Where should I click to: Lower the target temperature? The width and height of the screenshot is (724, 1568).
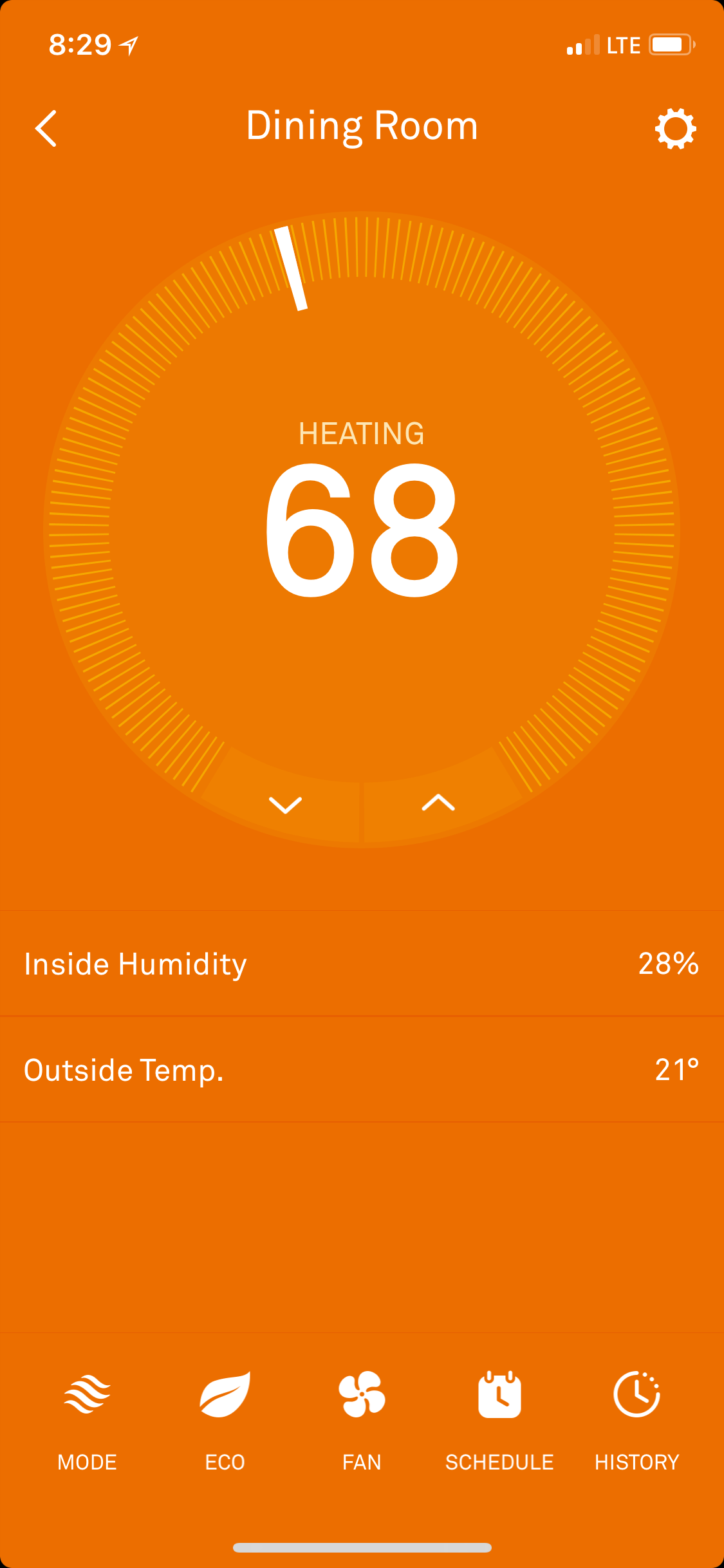tap(285, 805)
